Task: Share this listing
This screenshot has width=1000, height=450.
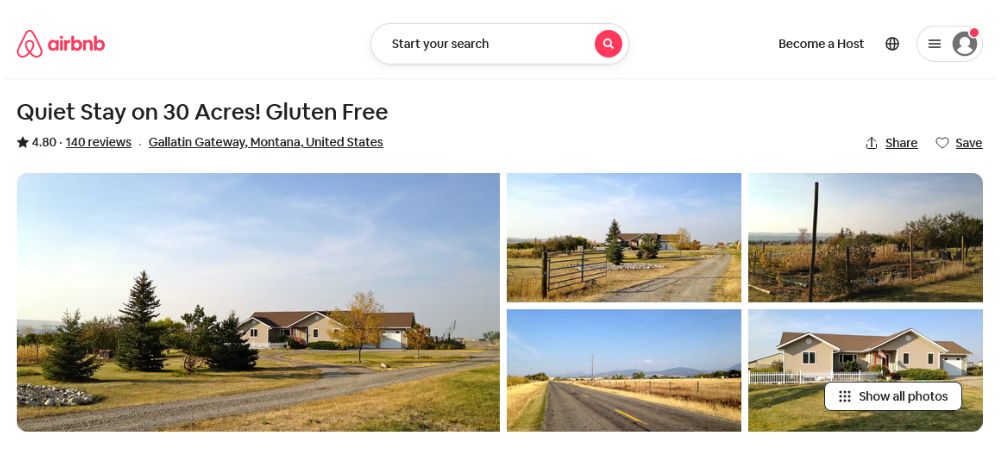Action: [x=891, y=143]
